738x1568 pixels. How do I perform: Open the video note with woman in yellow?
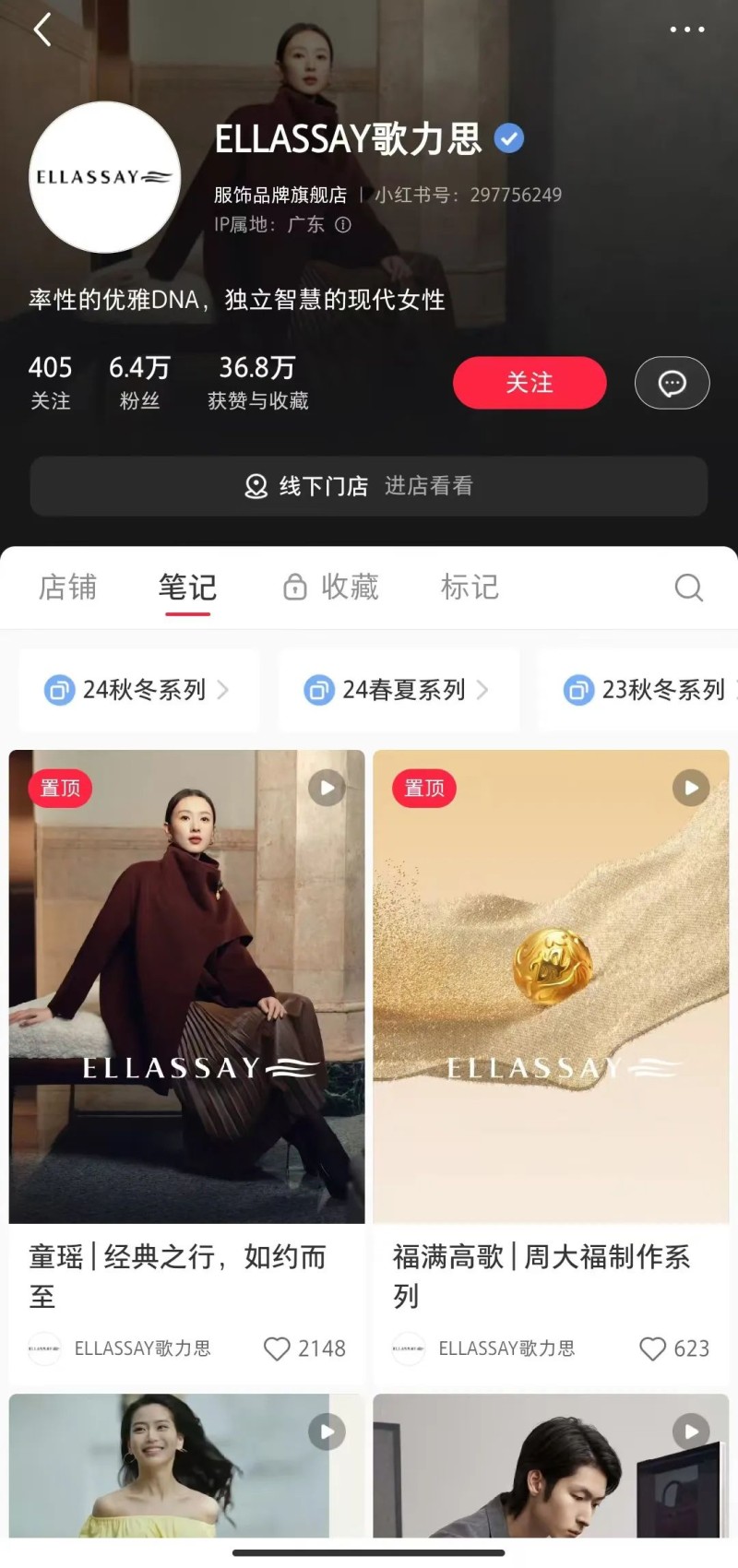pos(186,1467)
